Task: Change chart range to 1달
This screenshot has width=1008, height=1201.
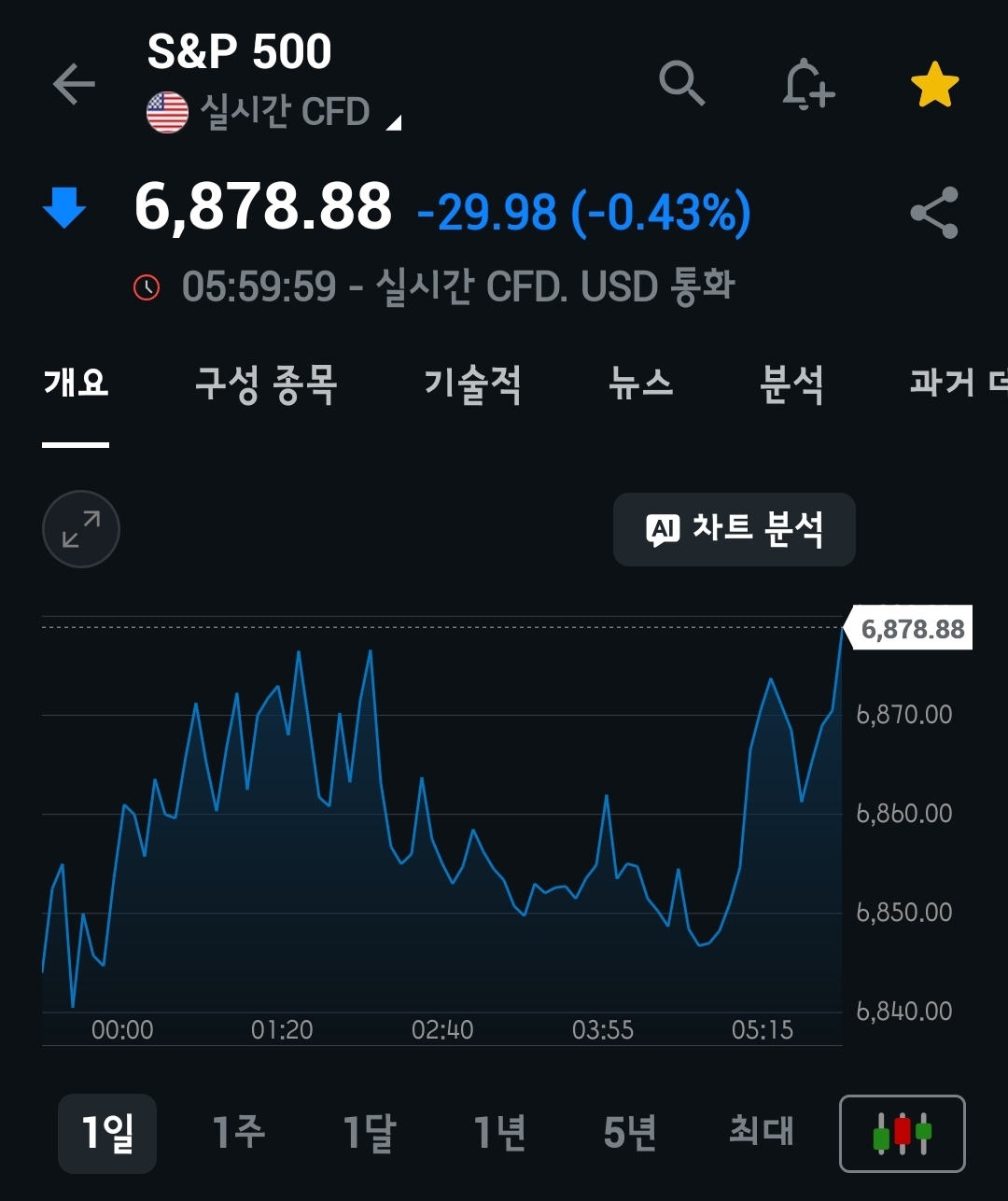Action: pos(370,1133)
